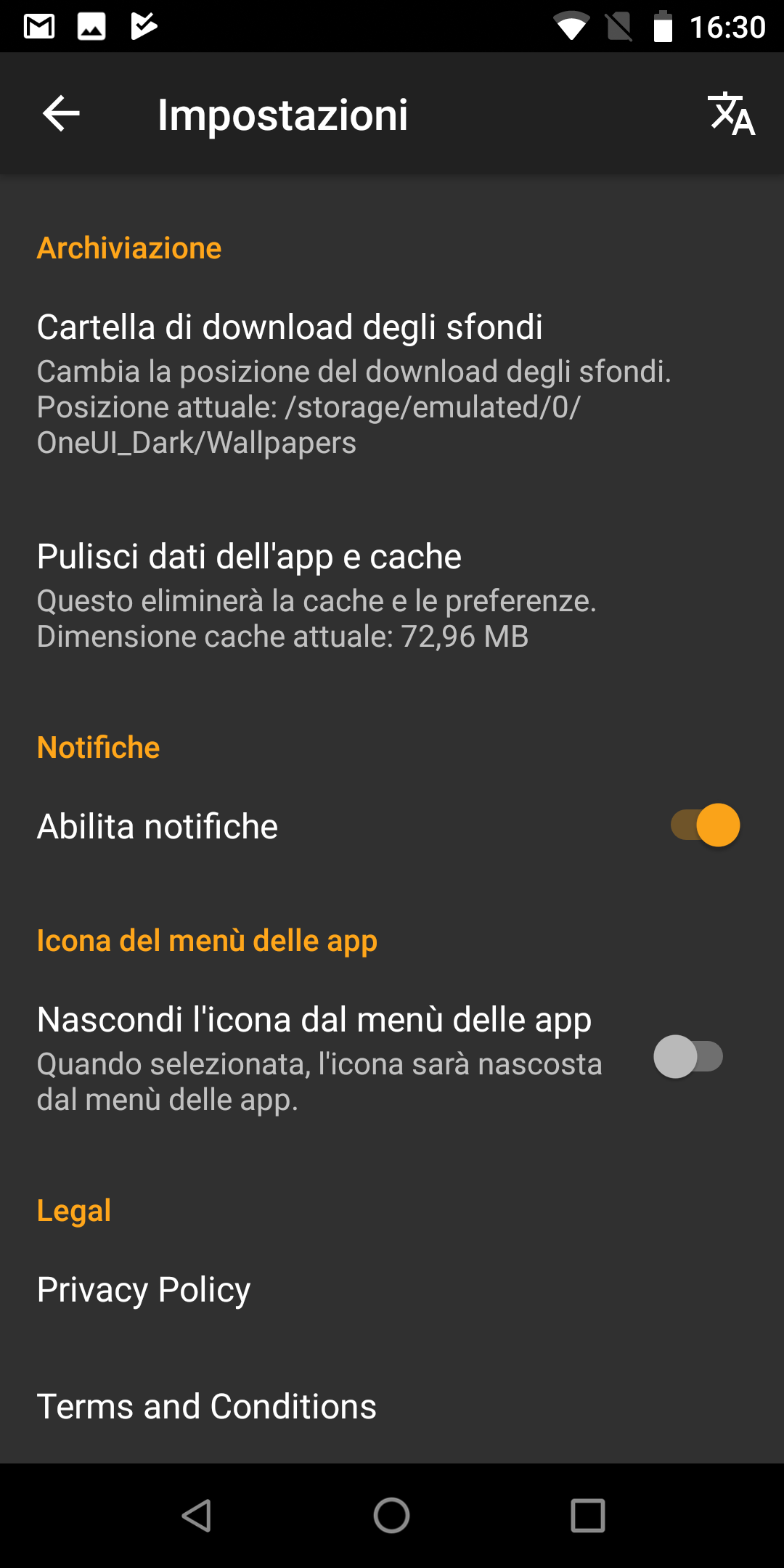Open the language translation icon
The width and height of the screenshot is (784, 1568).
tap(732, 114)
